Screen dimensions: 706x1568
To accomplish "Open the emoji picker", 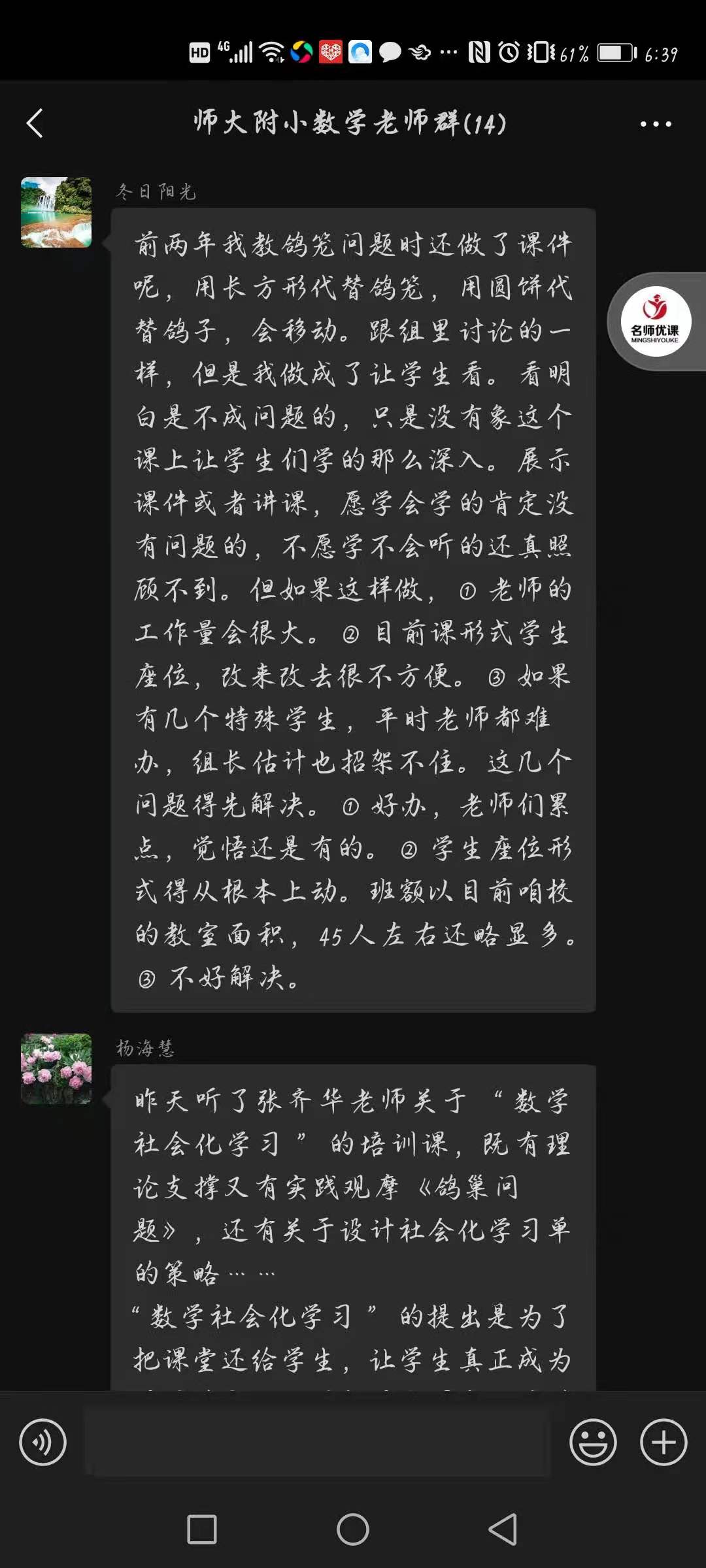I will 593,1442.
